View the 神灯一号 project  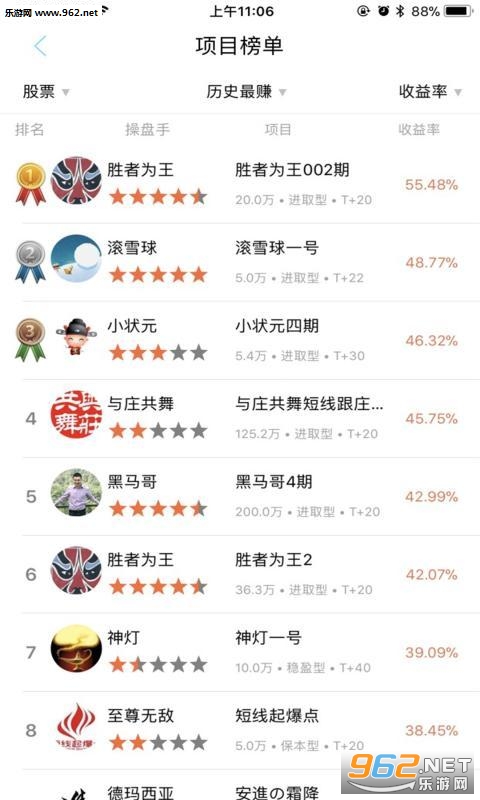(x=240, y=653)
